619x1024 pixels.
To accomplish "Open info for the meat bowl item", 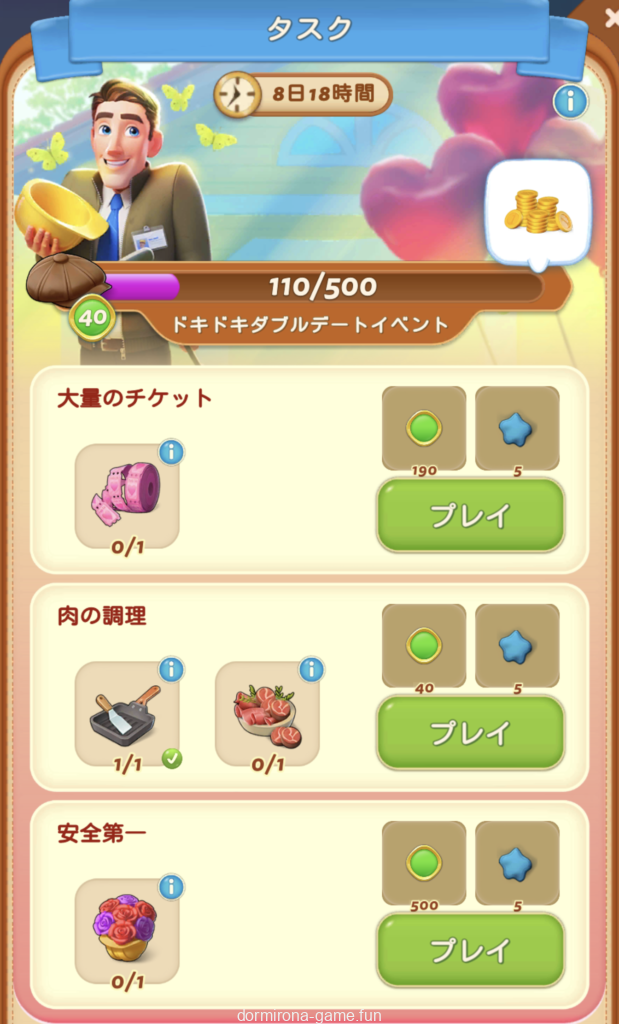I will (311, 669).
